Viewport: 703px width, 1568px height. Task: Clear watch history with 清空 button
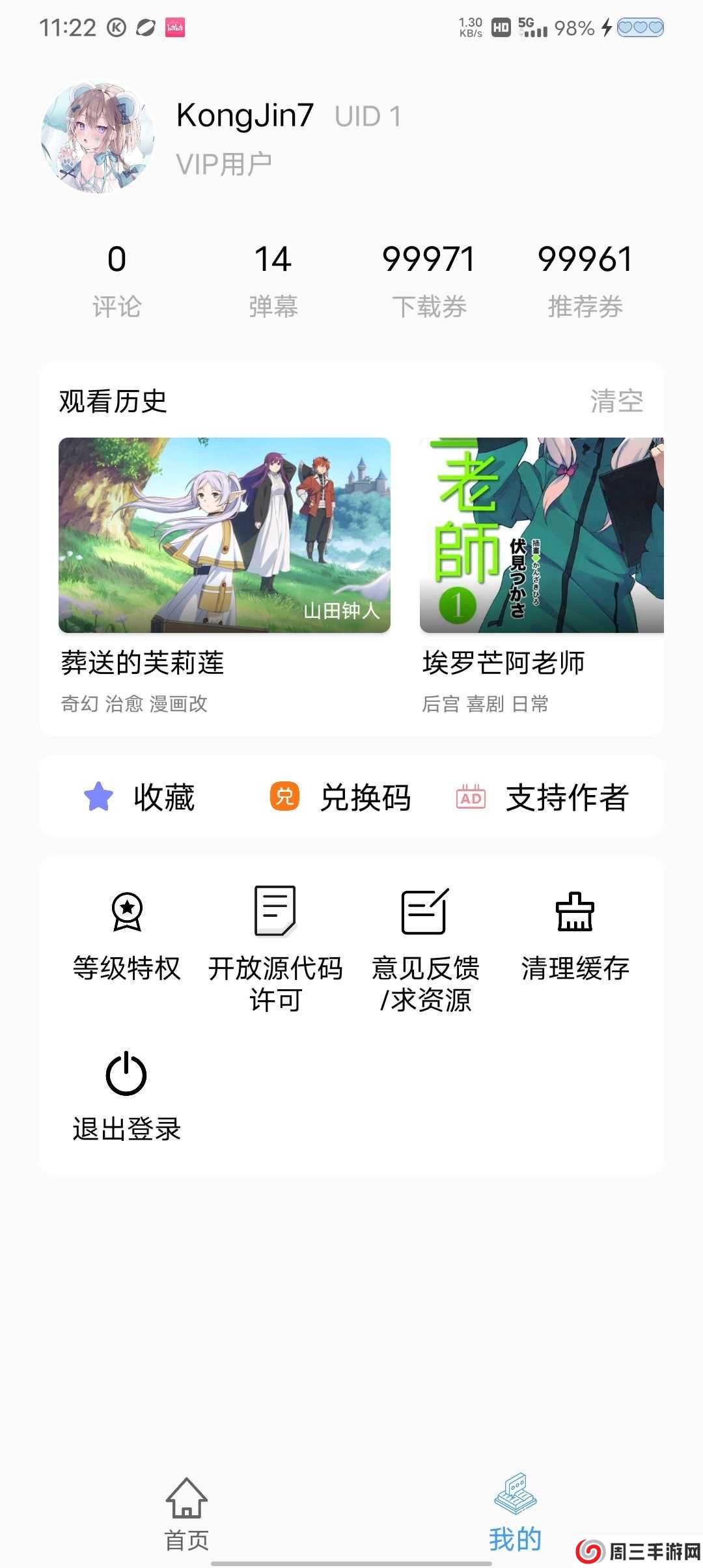pyautogui.click(x=616, y=402)
